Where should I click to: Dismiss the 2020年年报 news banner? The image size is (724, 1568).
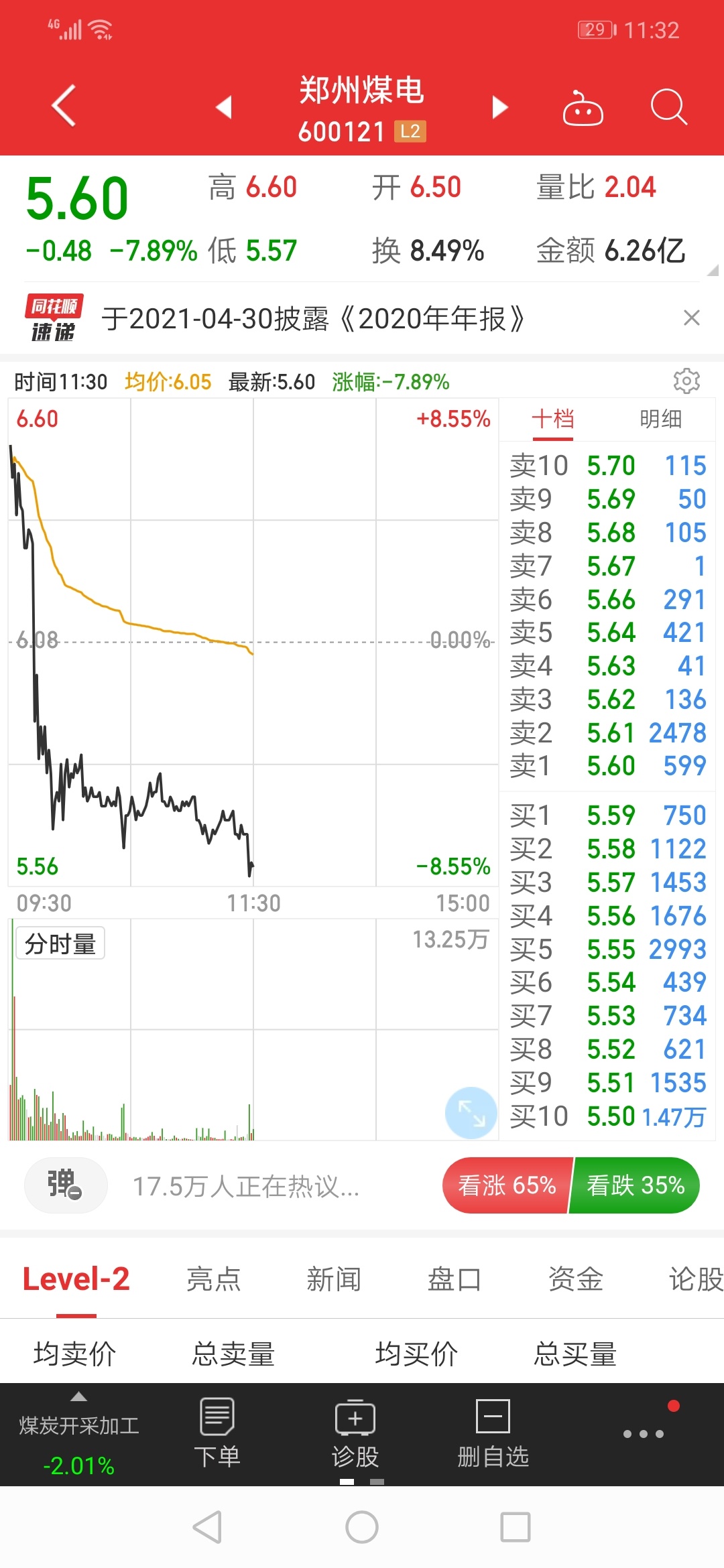point(691,318)
